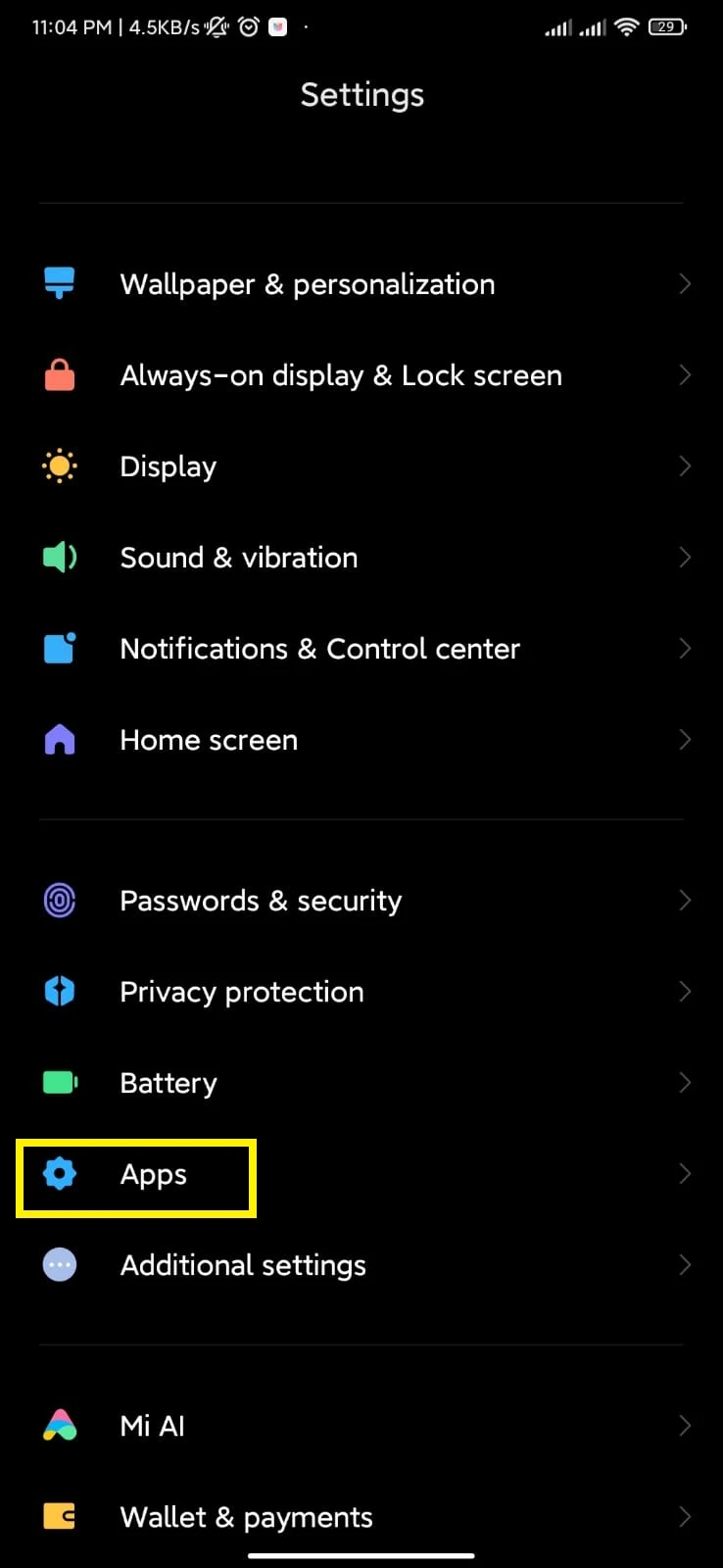Select Home screen settings

click(361, 740)
